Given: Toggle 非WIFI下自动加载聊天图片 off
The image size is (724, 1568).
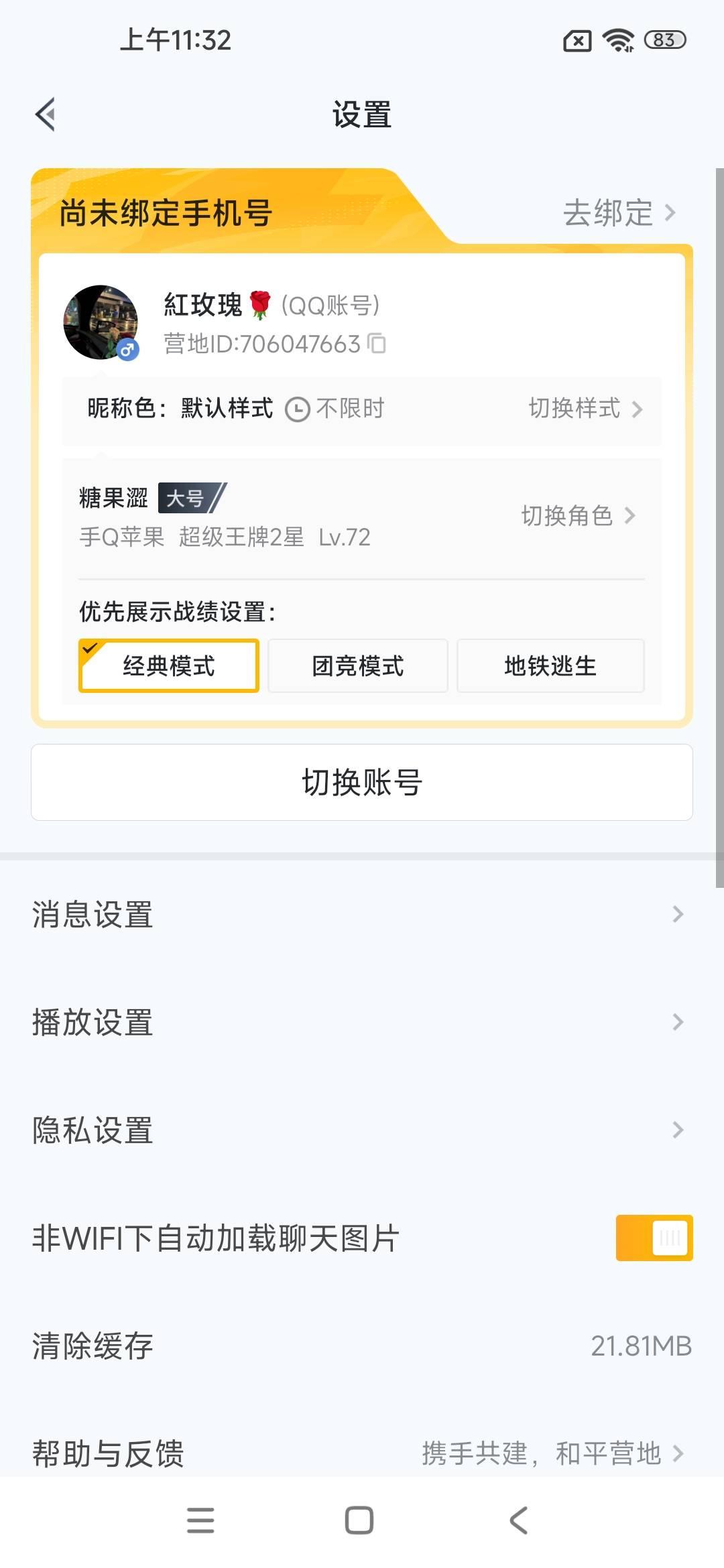Looking at the screenshot, I should (654, 1237).
